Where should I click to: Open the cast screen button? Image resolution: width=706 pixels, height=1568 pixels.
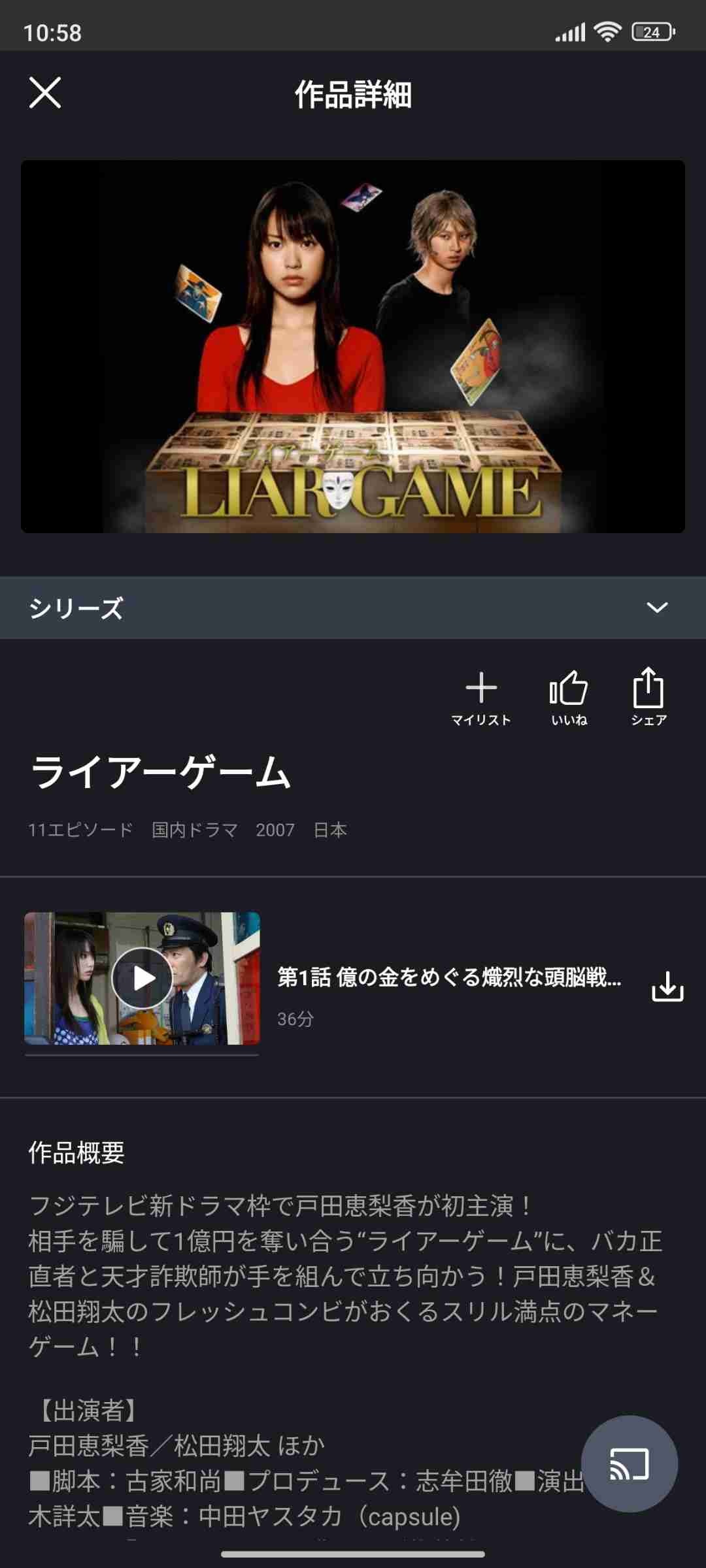[x=629, y=1463]
